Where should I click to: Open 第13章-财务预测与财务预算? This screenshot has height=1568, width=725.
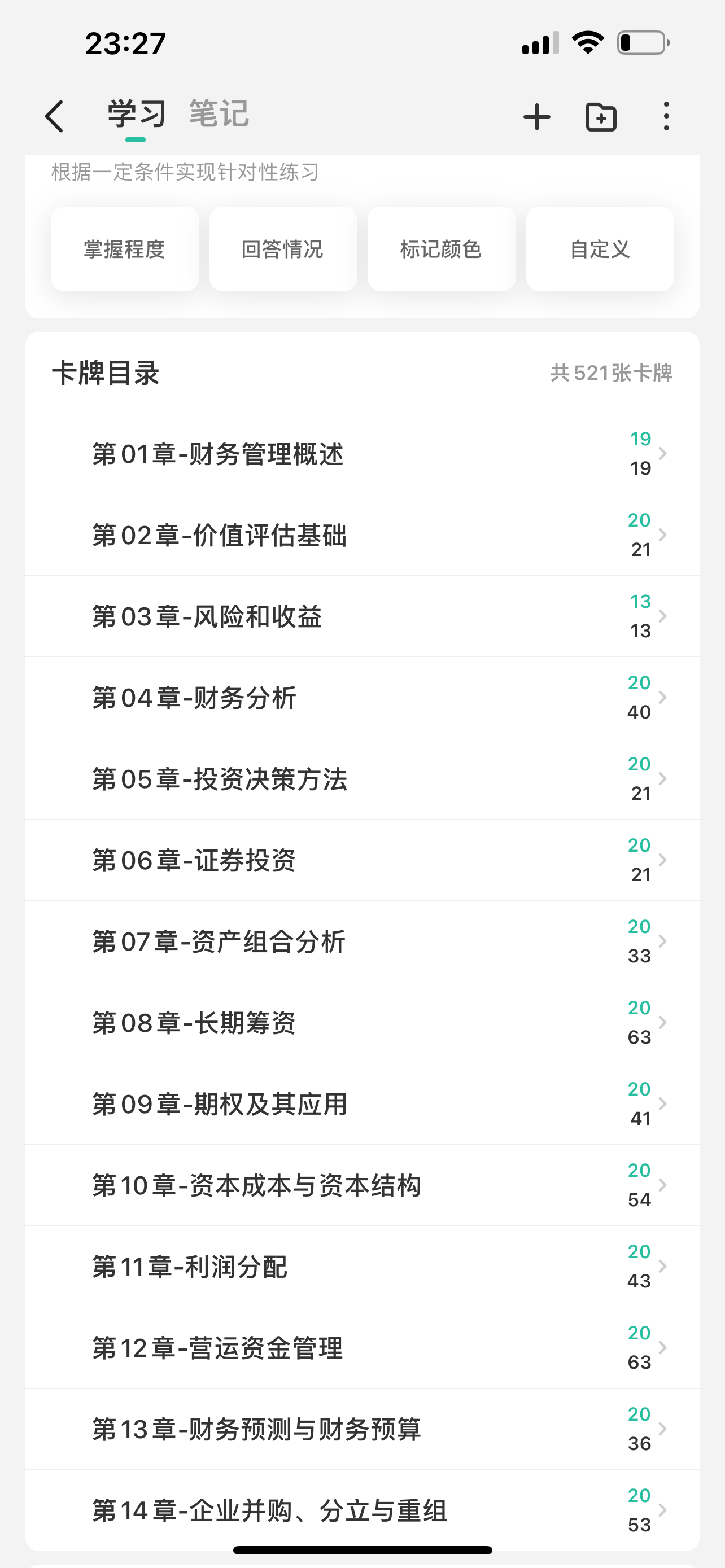point(362,1429)
